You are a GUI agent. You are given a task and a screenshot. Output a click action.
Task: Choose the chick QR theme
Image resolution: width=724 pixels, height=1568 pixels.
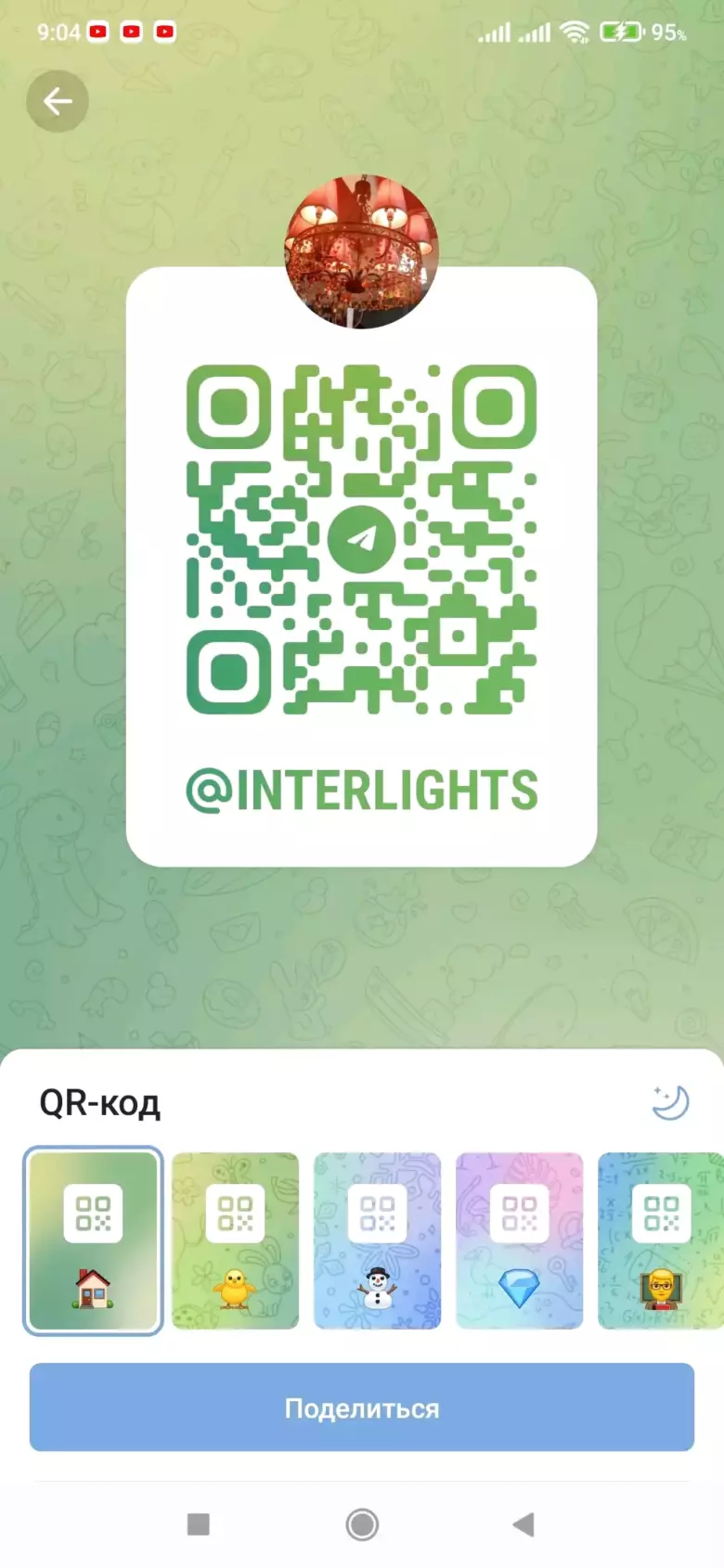[x=235, y=1240]
